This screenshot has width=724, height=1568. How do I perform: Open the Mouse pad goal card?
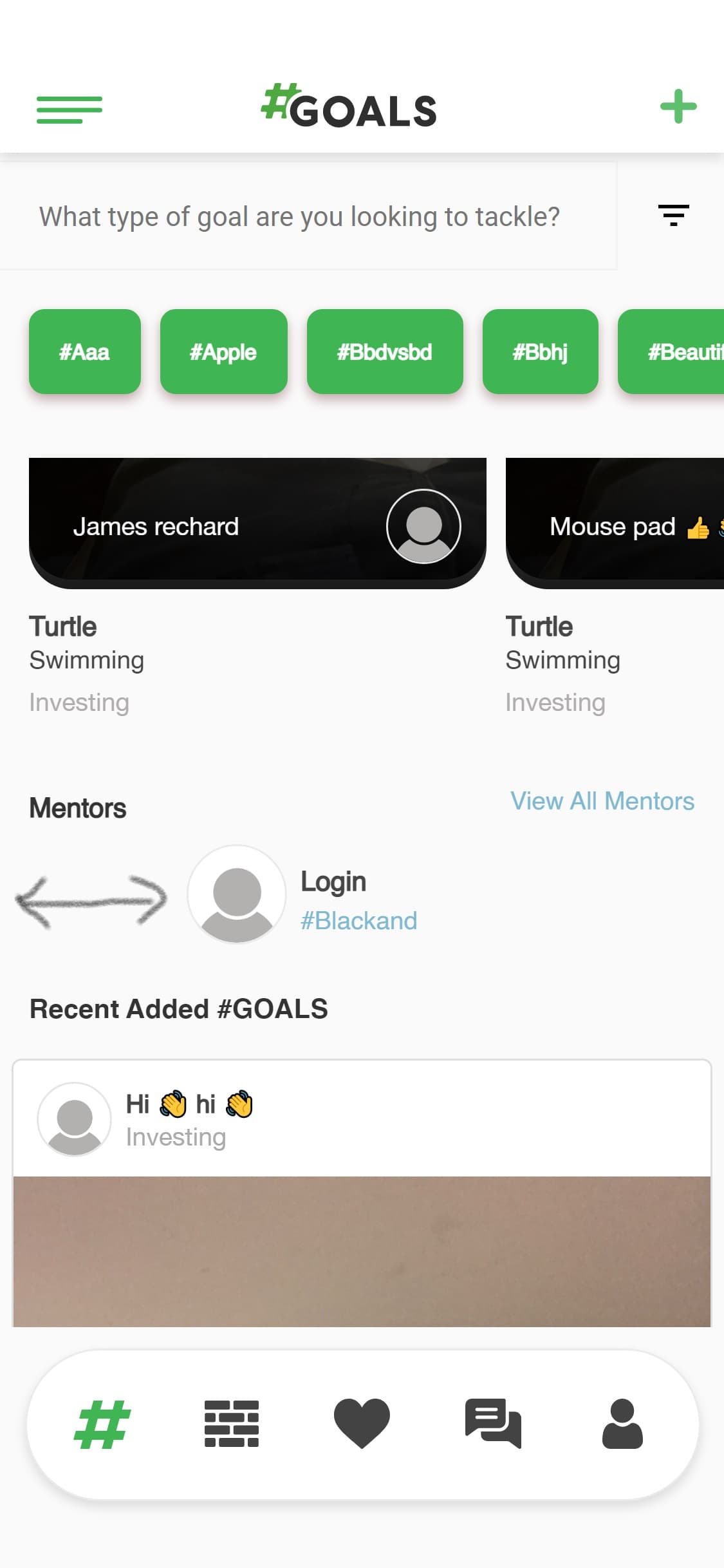pyautogui.click(x=615, y=523)
